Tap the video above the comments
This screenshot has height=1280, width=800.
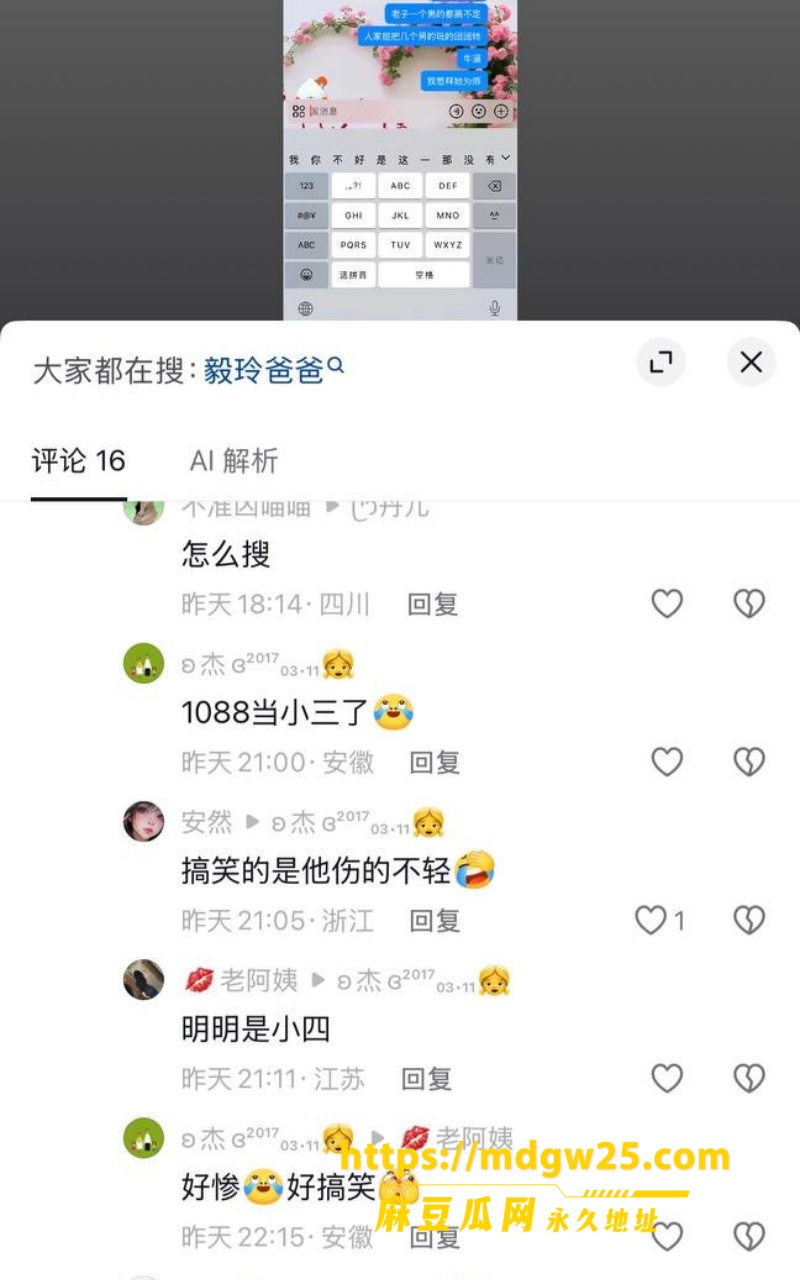click(400, 160)
